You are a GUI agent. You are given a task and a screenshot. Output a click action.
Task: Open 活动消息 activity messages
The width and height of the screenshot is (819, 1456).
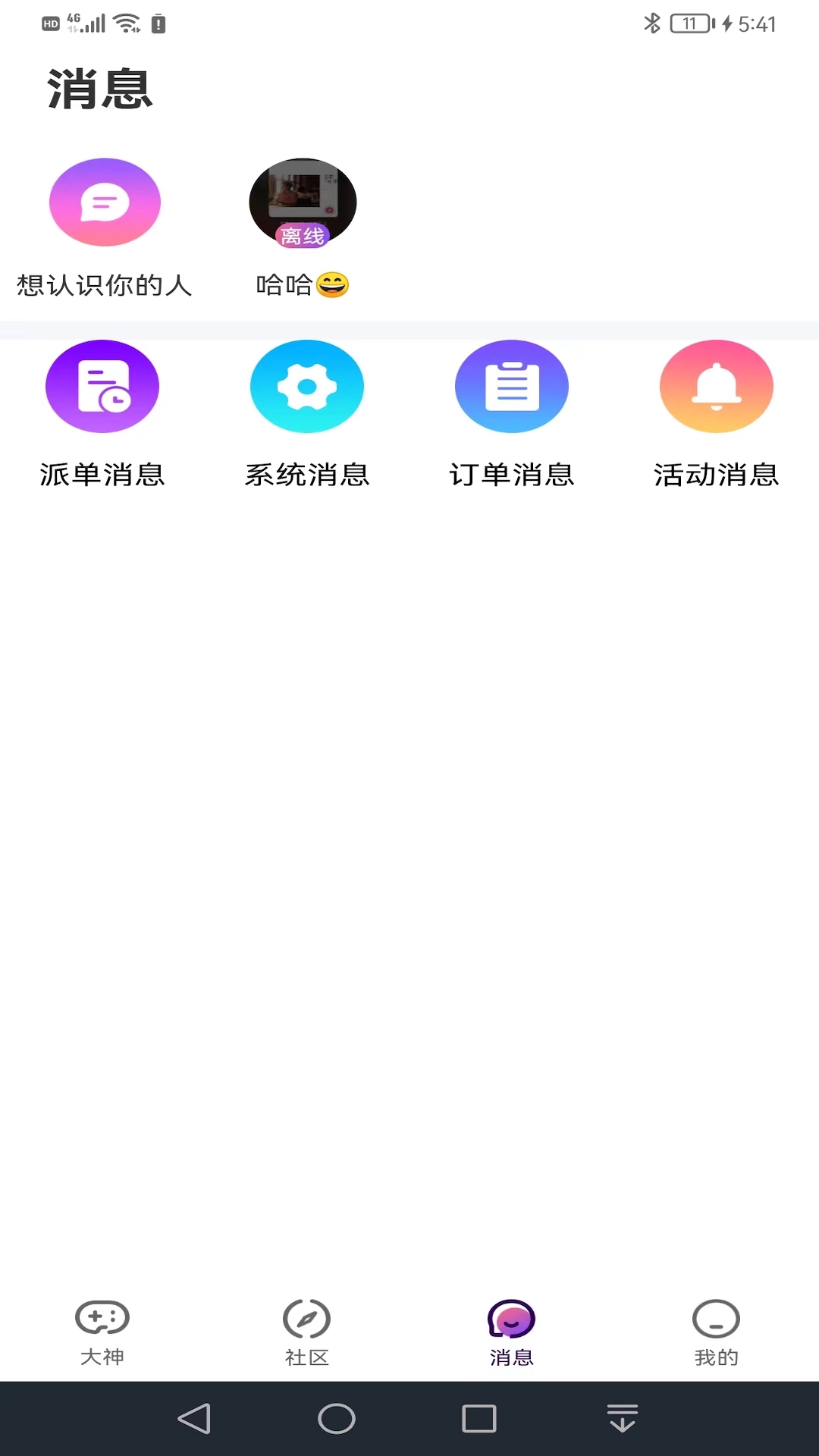click(x=717, y=387)
